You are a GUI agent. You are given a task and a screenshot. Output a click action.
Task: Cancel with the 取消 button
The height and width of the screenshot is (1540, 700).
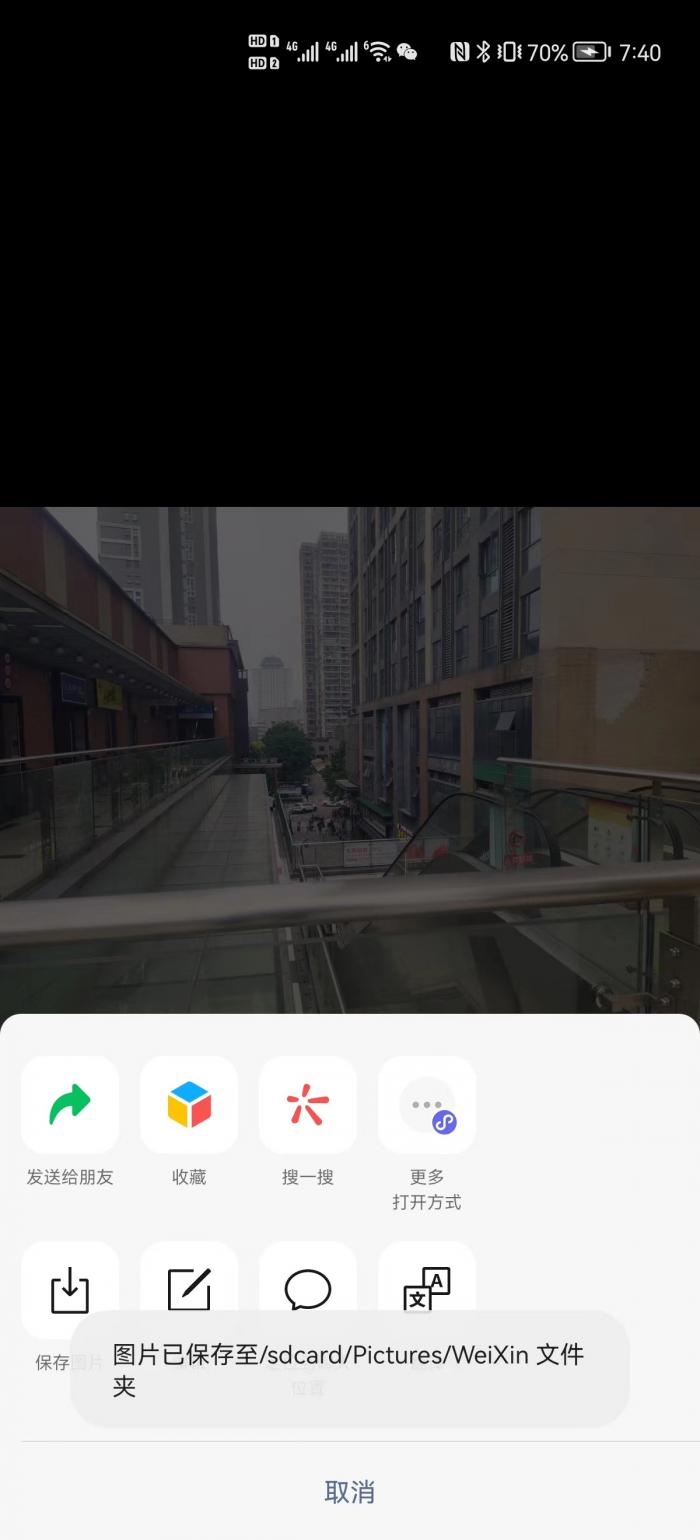click(350, 1492)
